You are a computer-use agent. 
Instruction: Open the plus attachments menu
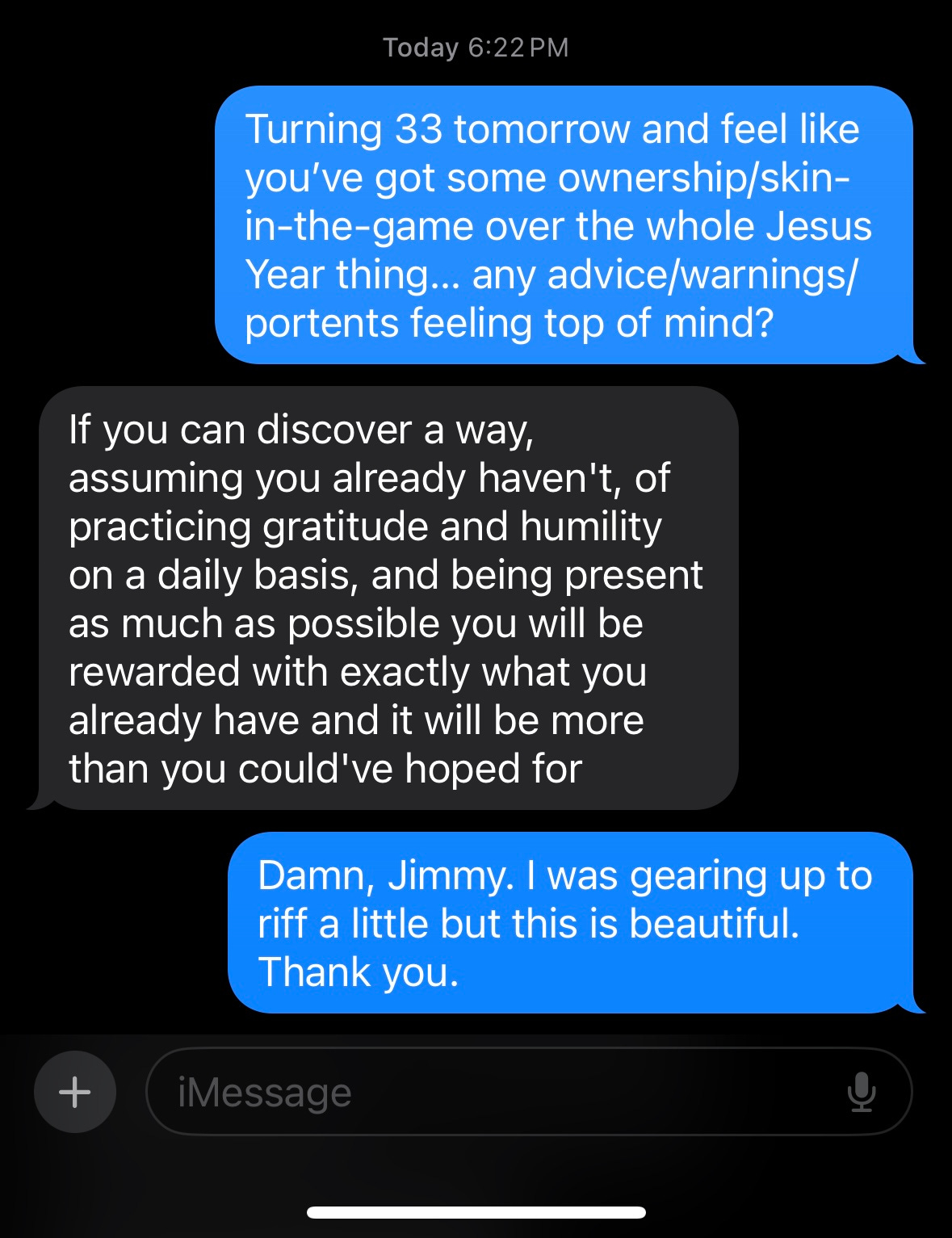click(x=75, y=1092)
